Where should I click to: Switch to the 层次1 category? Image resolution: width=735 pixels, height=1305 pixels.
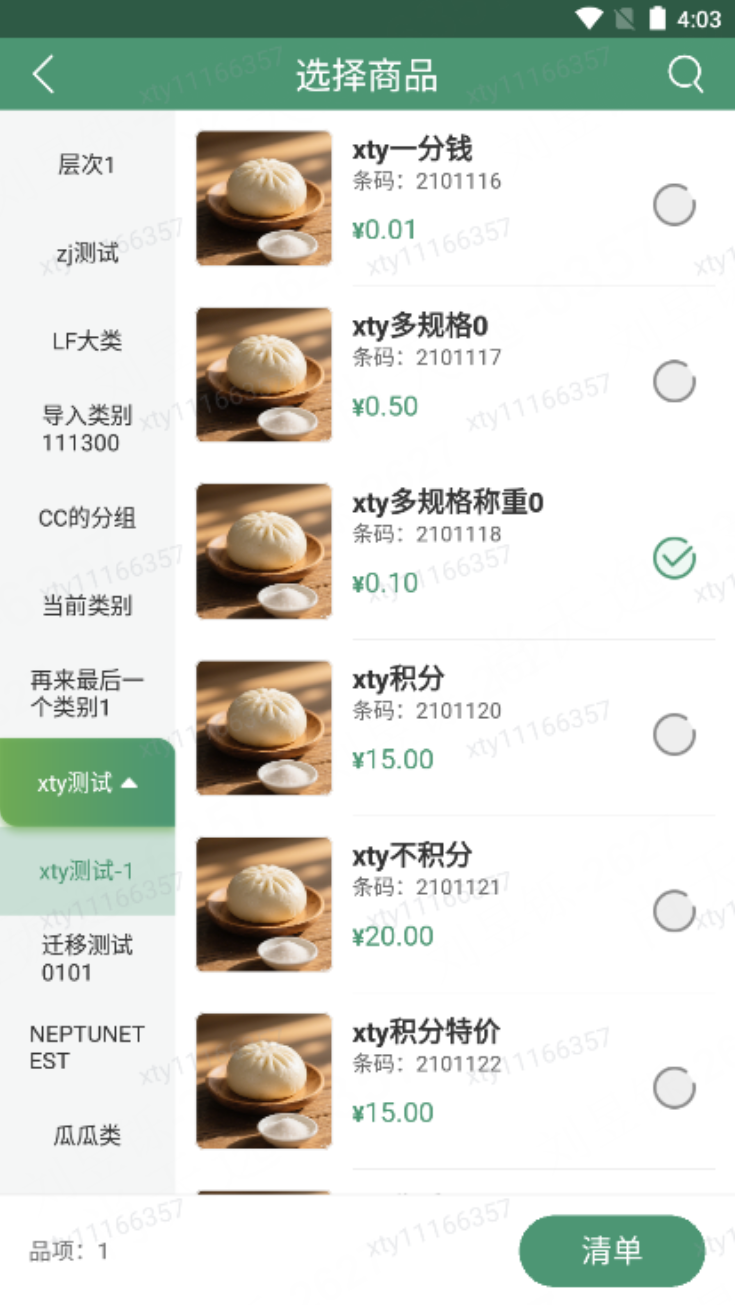point(87,165)
